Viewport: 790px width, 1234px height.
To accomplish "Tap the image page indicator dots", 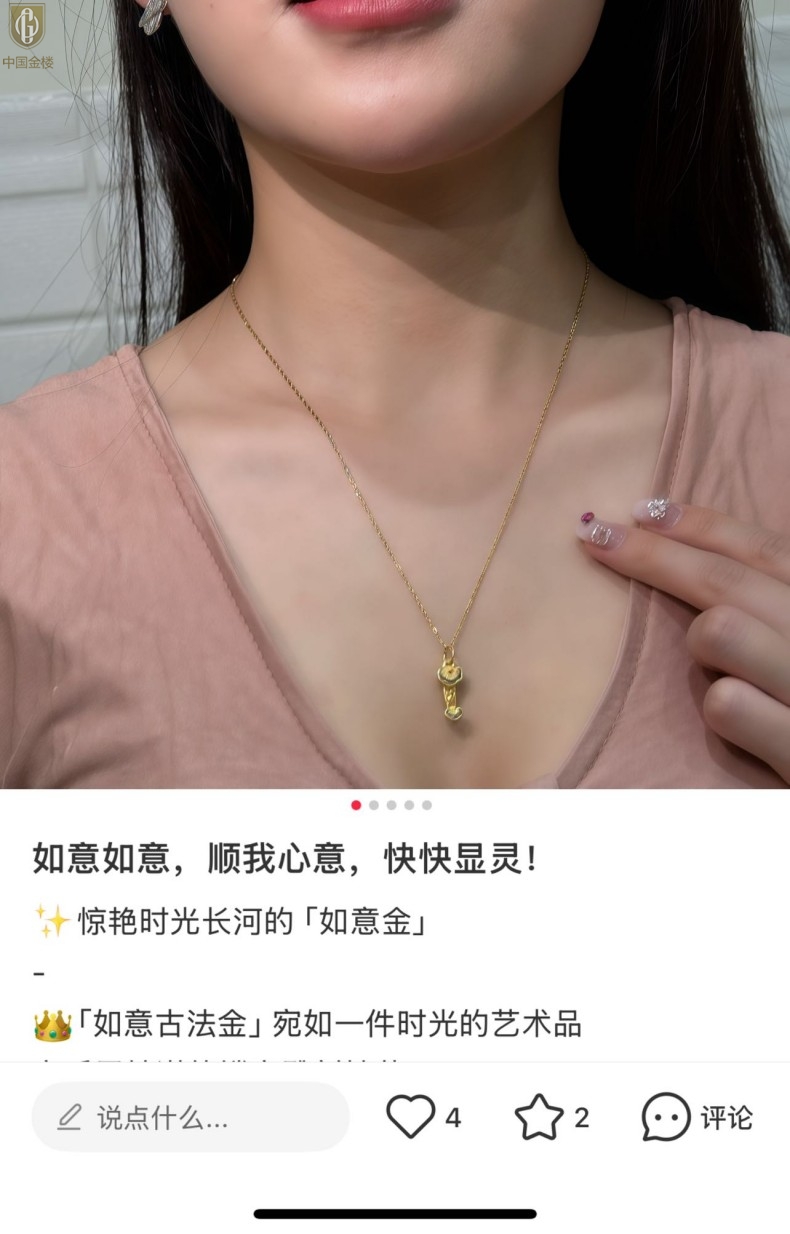I will [391, 805].
